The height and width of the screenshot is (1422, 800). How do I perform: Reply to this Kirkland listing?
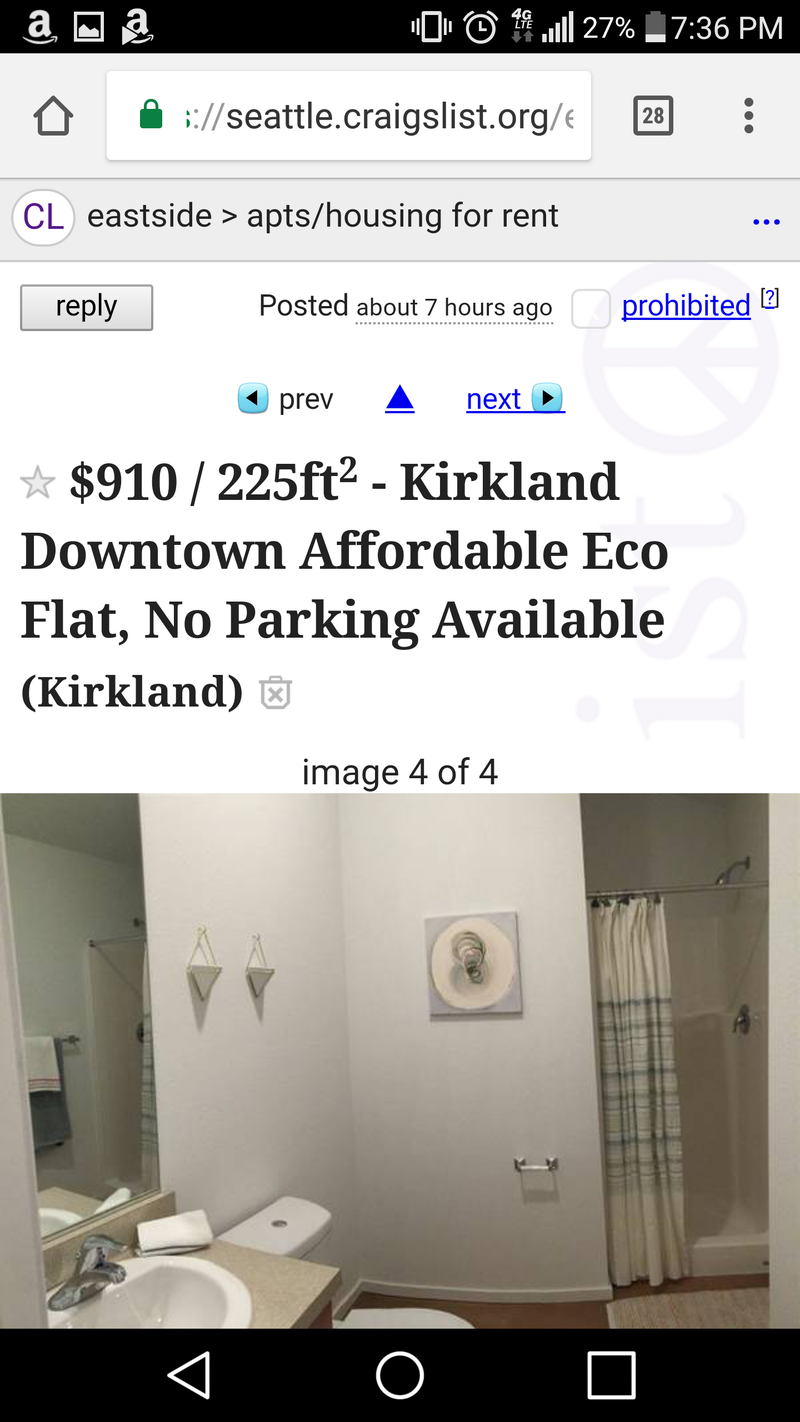pyautogui.click(x=86, y=307)
